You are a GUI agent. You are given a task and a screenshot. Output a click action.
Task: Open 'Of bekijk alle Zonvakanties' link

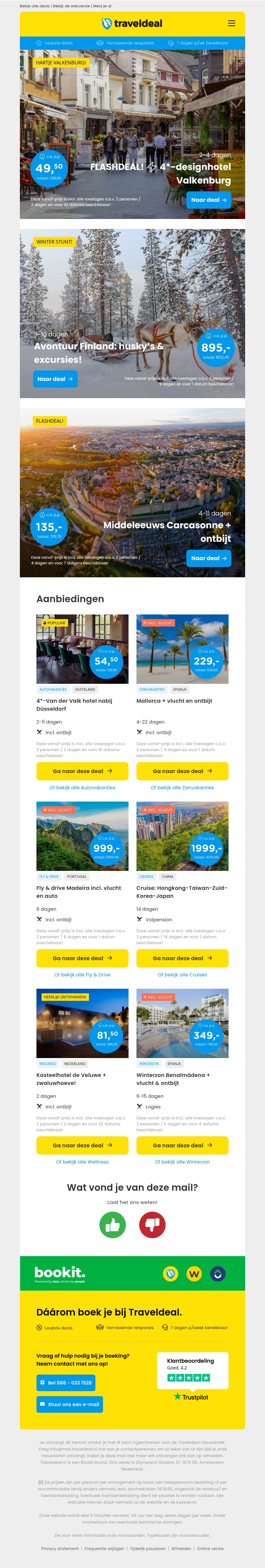182,788
